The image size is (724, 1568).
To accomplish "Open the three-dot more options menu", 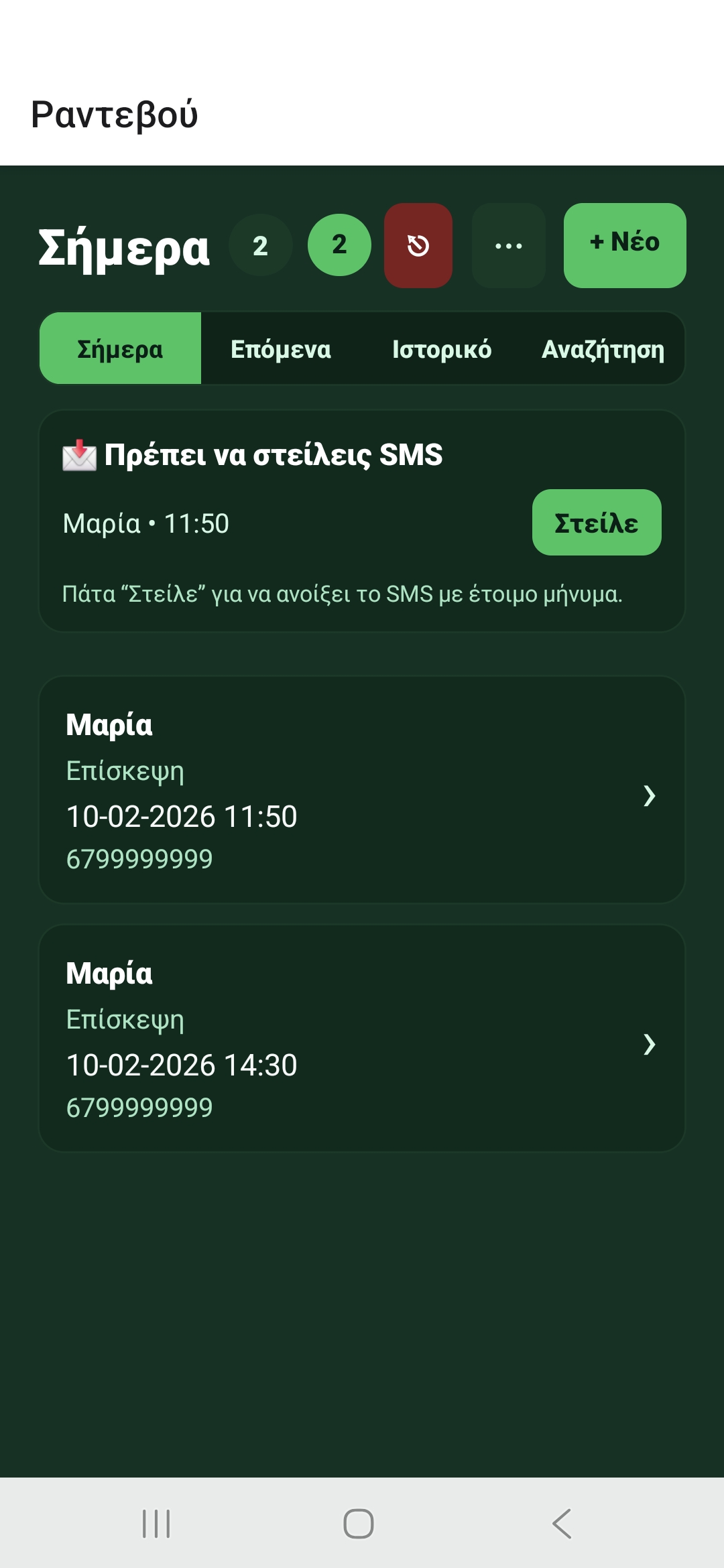I will (x=508, y=245).
